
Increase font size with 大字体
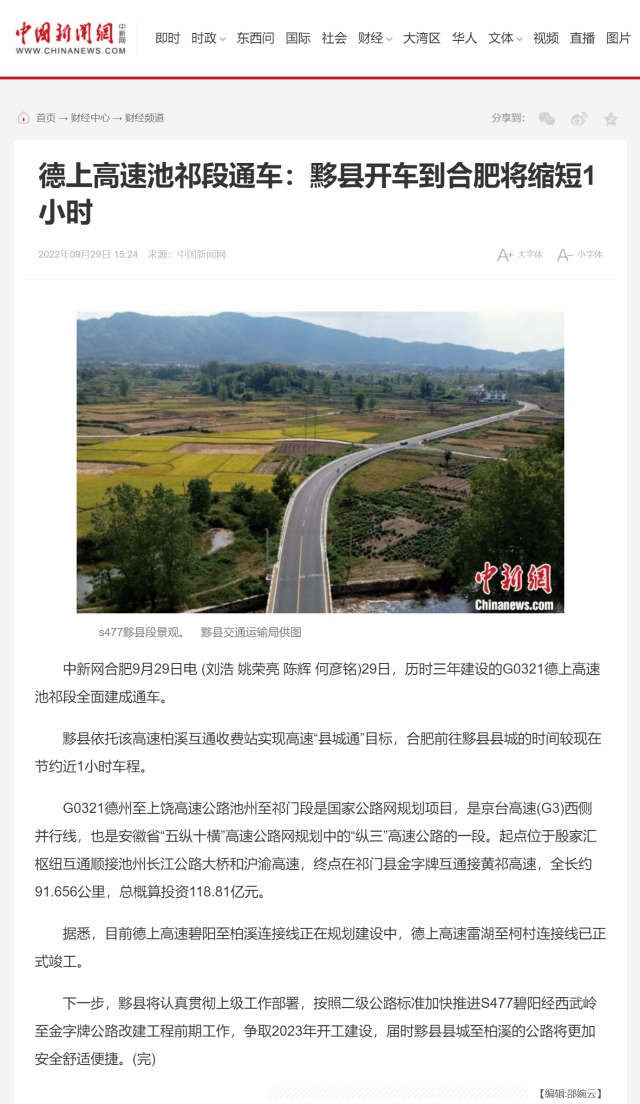(x=520, y=255)
